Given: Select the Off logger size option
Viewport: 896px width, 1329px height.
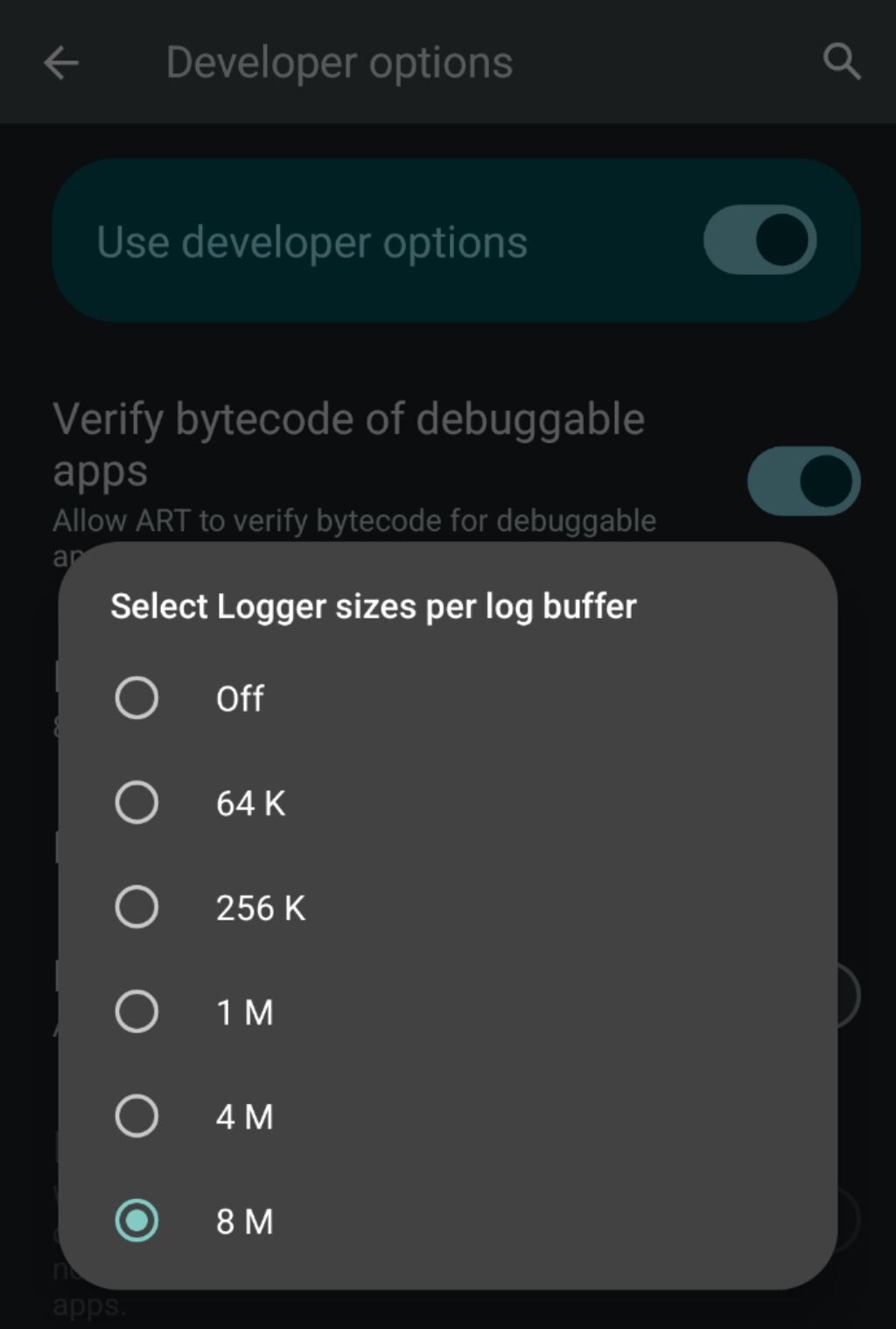Looking at the screenshot, I should 137,698.
